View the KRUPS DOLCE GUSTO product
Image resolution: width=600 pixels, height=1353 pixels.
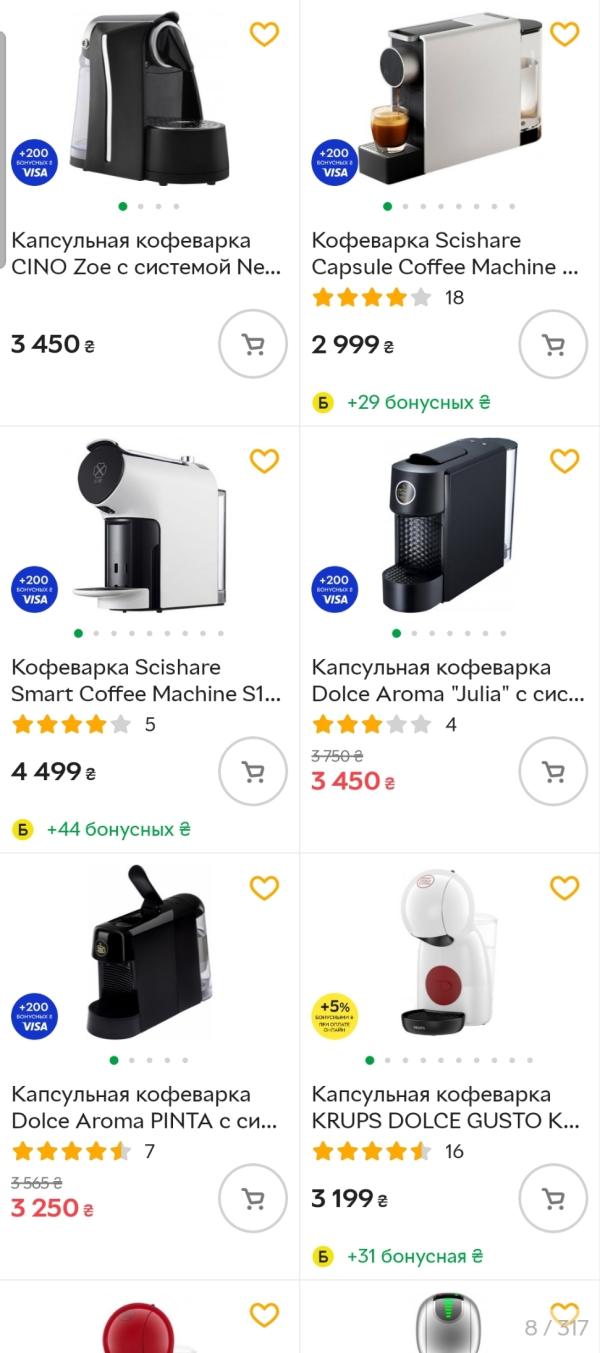445,1107
